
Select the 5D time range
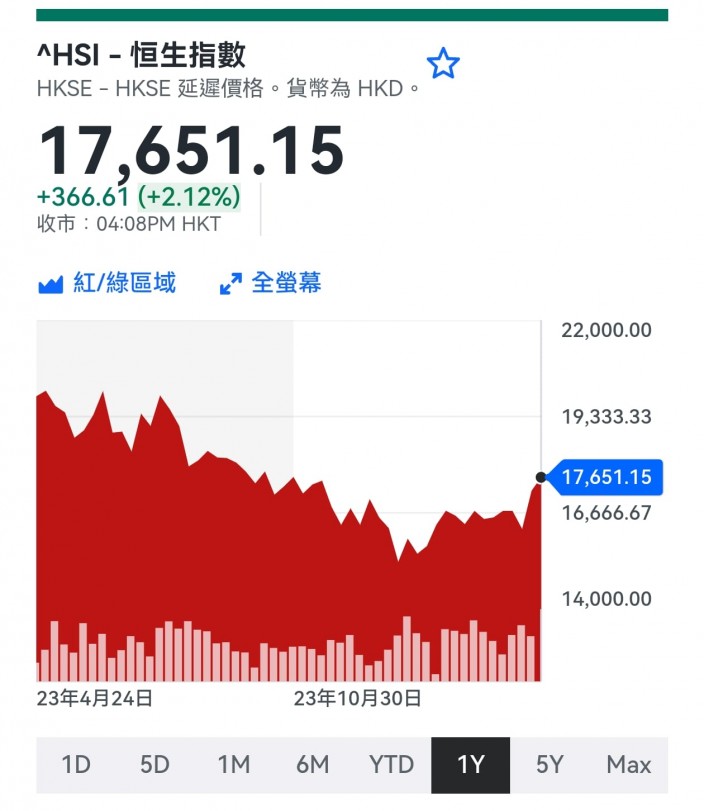pyautogui.click(x=155, y=764)
